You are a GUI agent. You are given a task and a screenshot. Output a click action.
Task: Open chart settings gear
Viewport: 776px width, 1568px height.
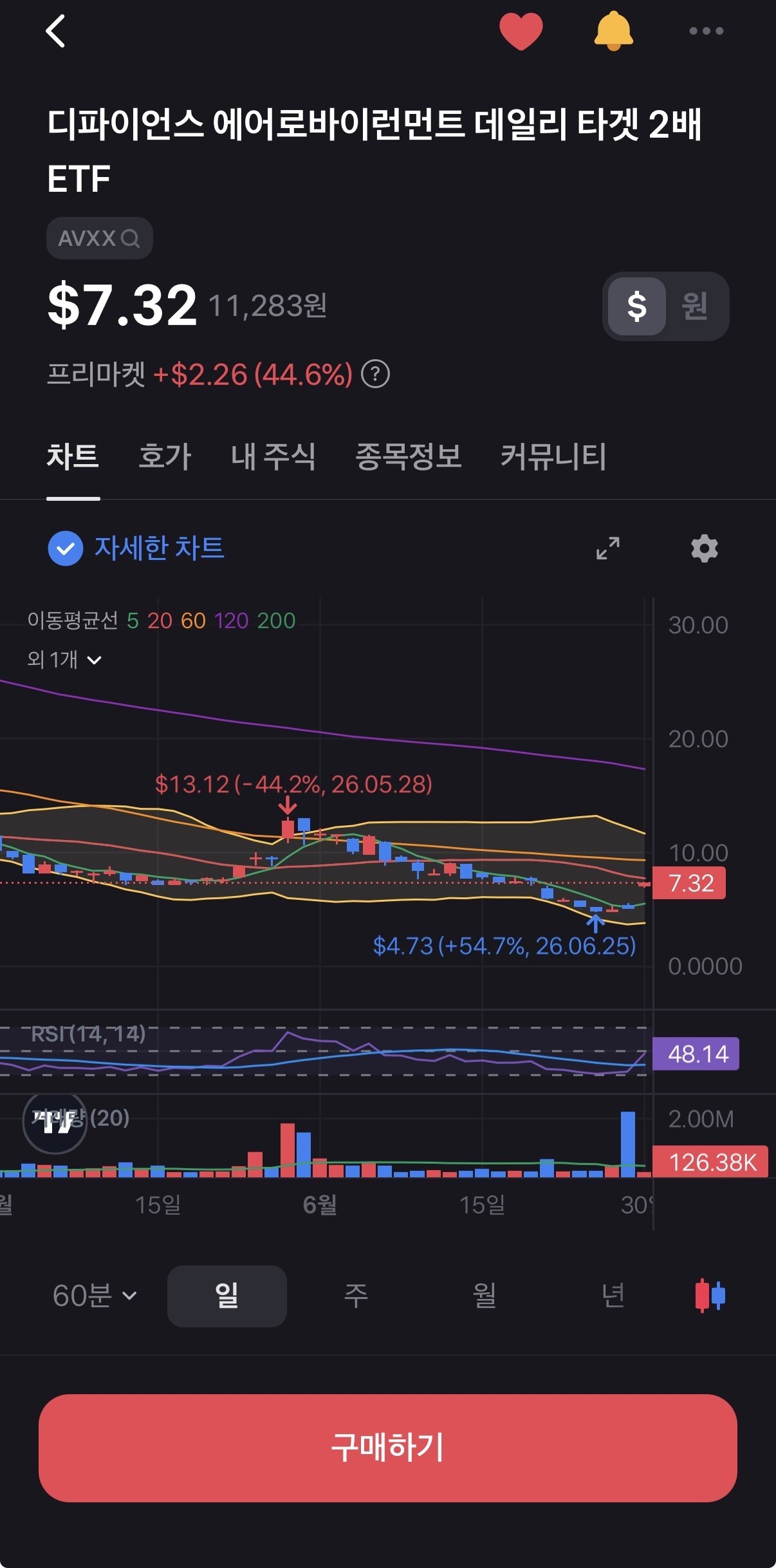705,548
